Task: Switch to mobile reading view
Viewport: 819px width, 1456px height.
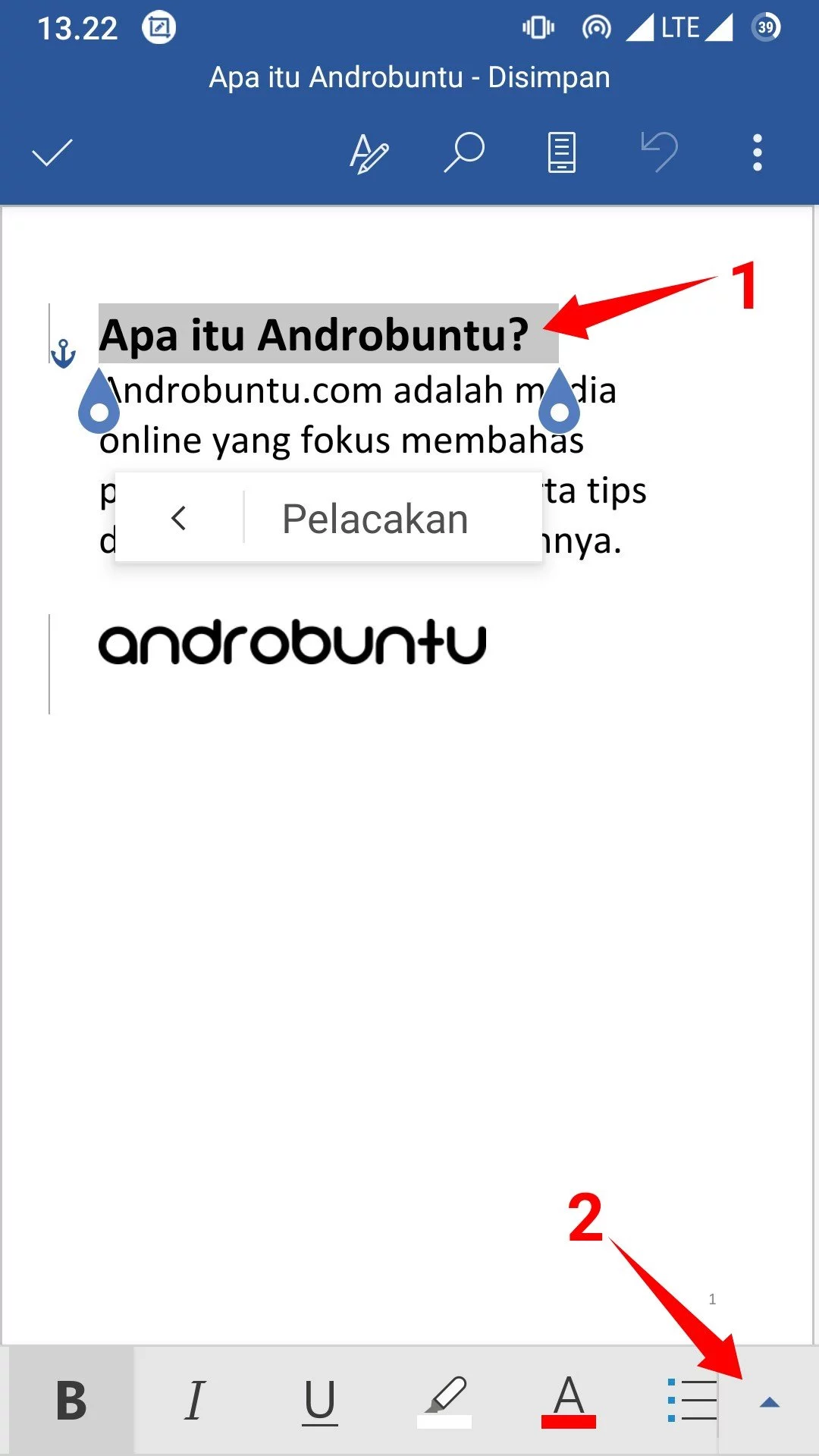Action: coord(561,151)
